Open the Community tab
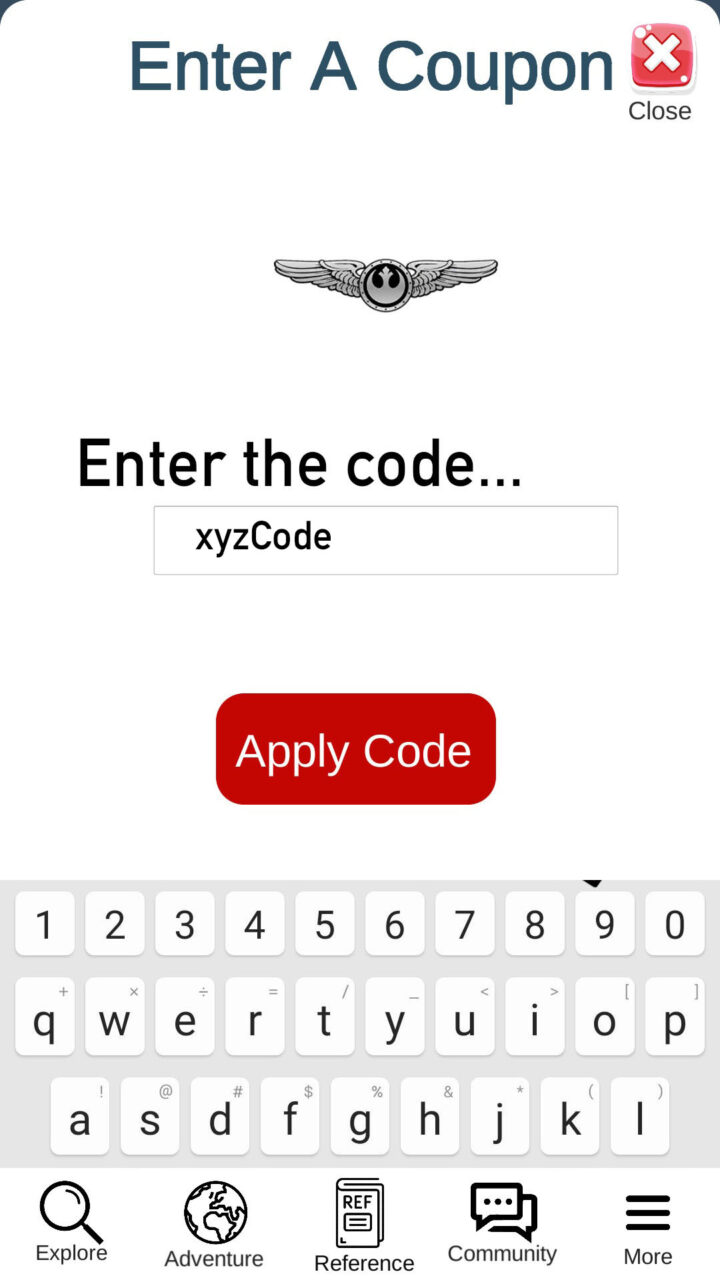Viewport: 720px width, 1280px height. pos(502,1224)
